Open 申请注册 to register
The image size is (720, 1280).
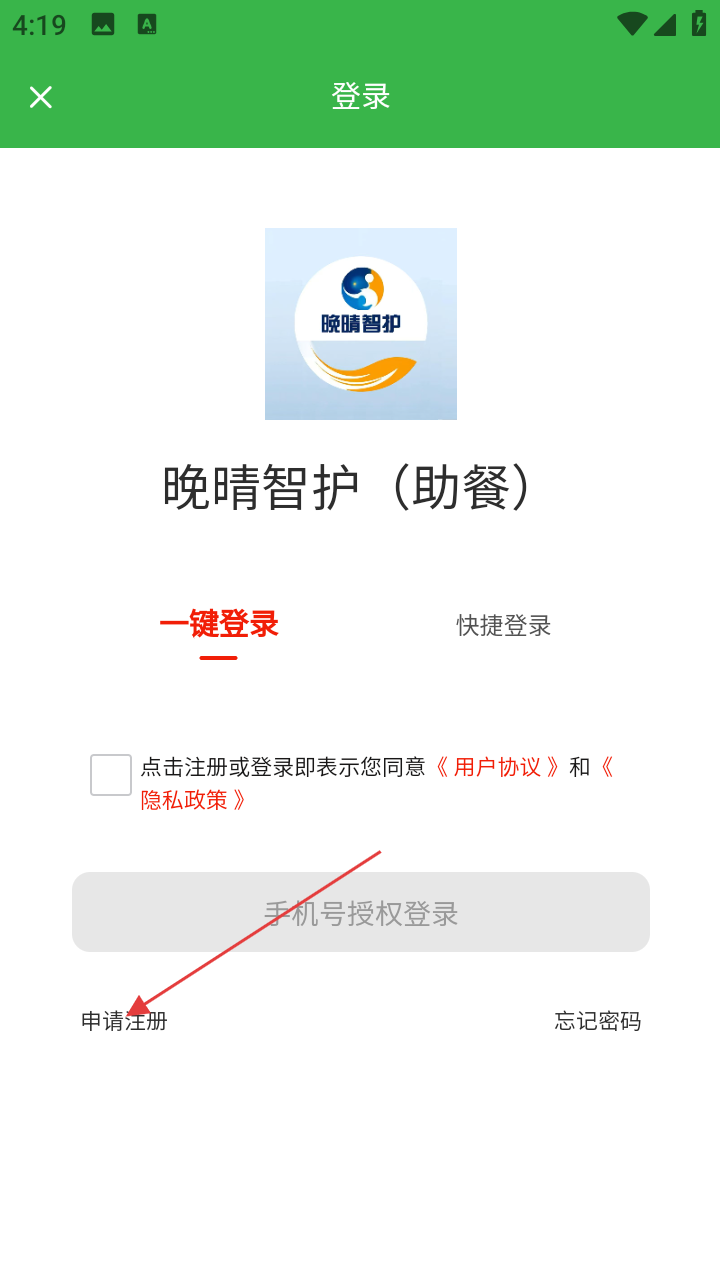(124, 1021)
